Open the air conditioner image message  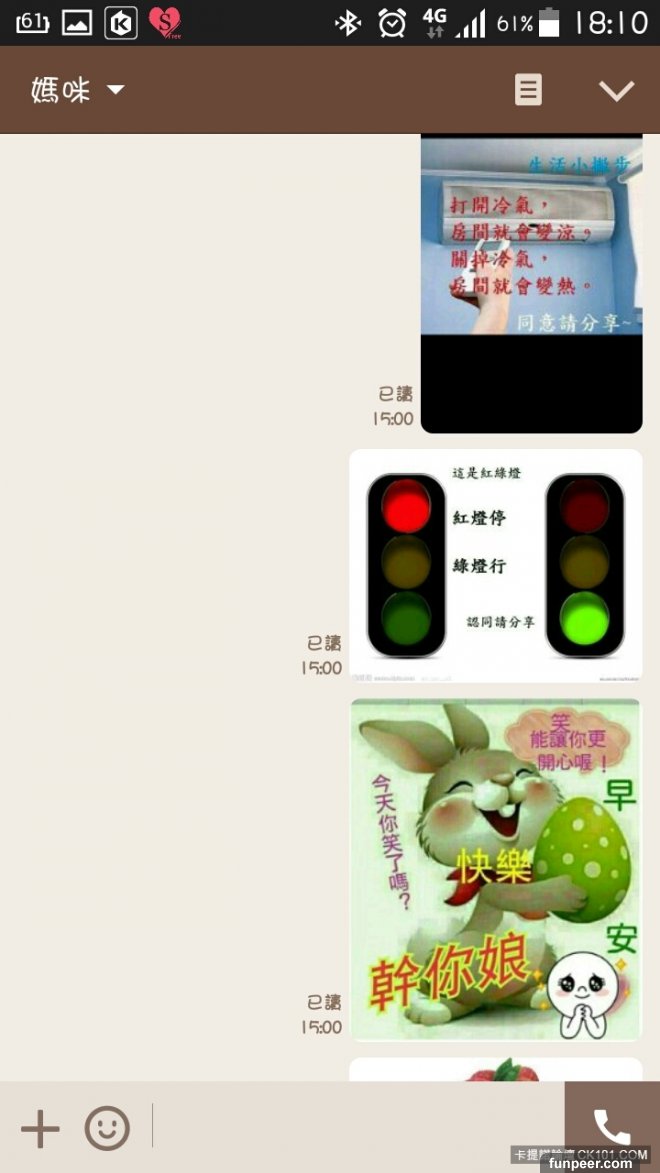[x=531, y=283]
